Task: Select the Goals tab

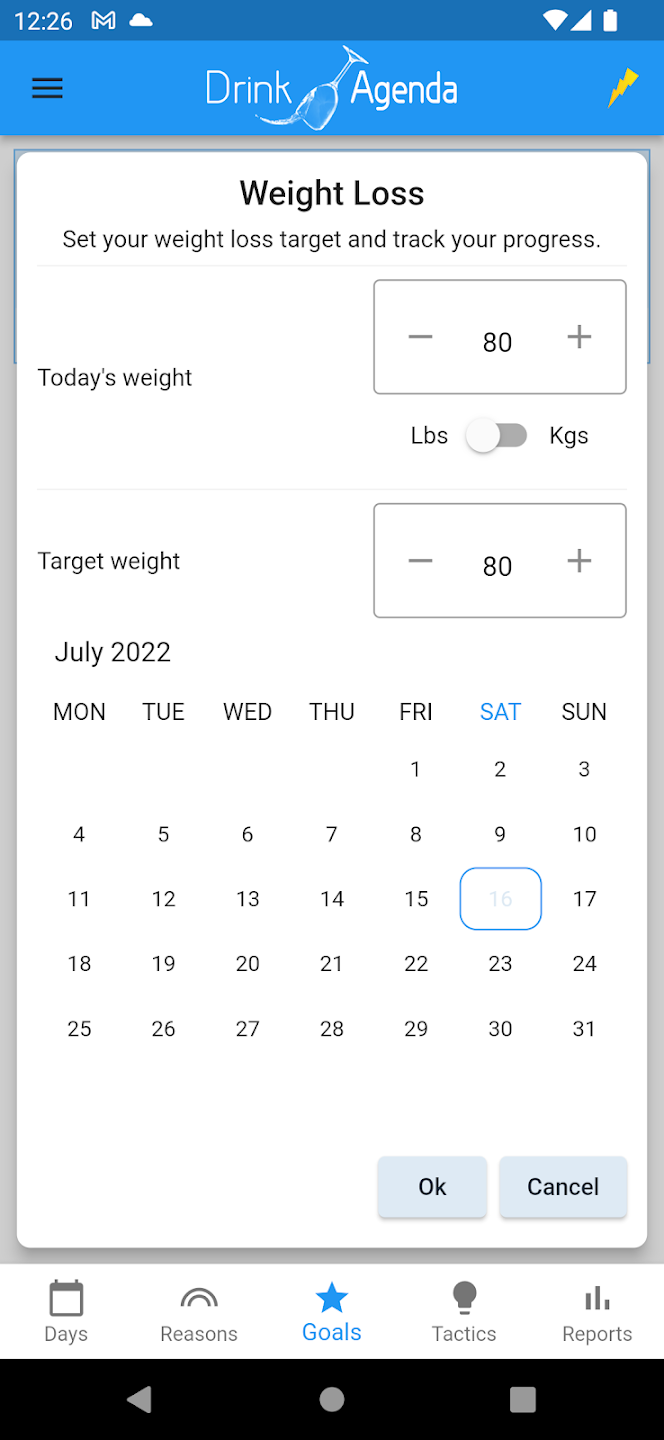Action: [332, 1312]
